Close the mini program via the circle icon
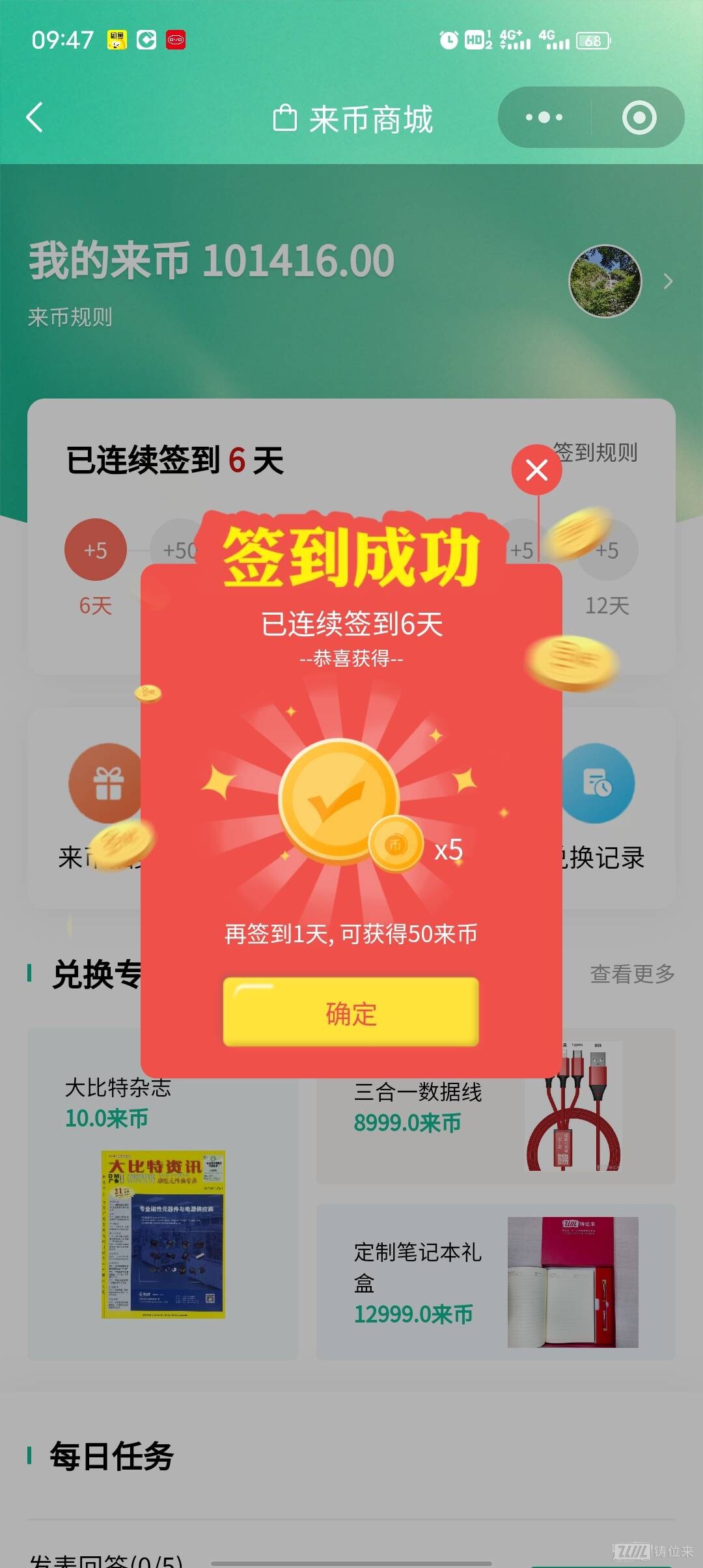 click(x=639, y=118)
